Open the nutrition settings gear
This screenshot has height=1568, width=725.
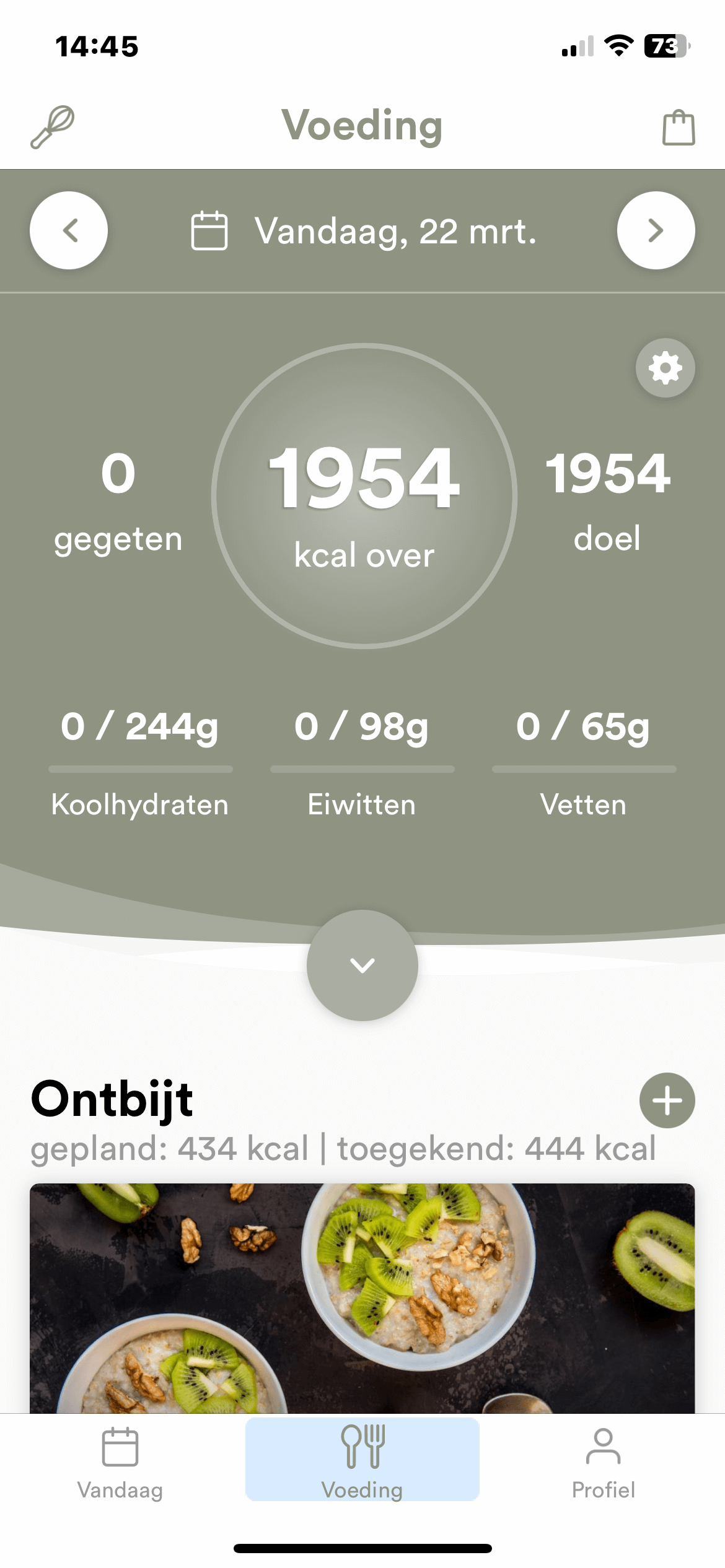tap(664, 368)
